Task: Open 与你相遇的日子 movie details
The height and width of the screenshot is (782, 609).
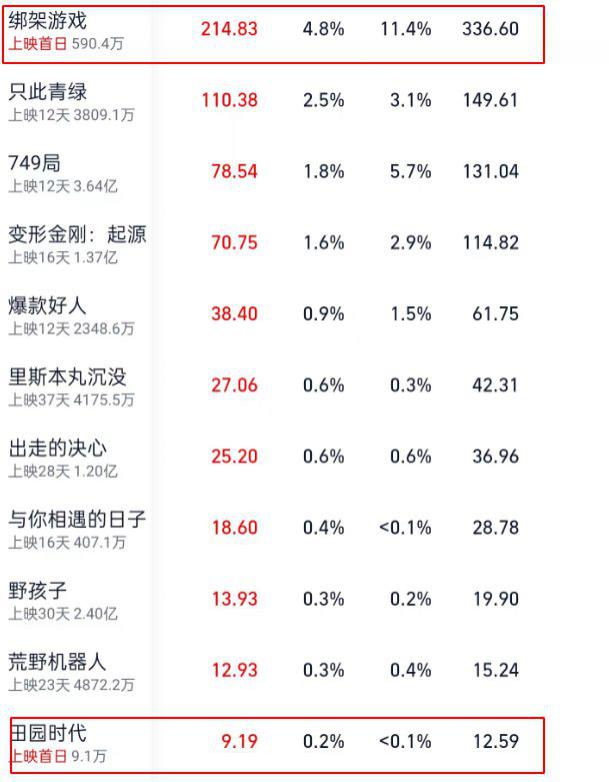Action: click(77, 519)
